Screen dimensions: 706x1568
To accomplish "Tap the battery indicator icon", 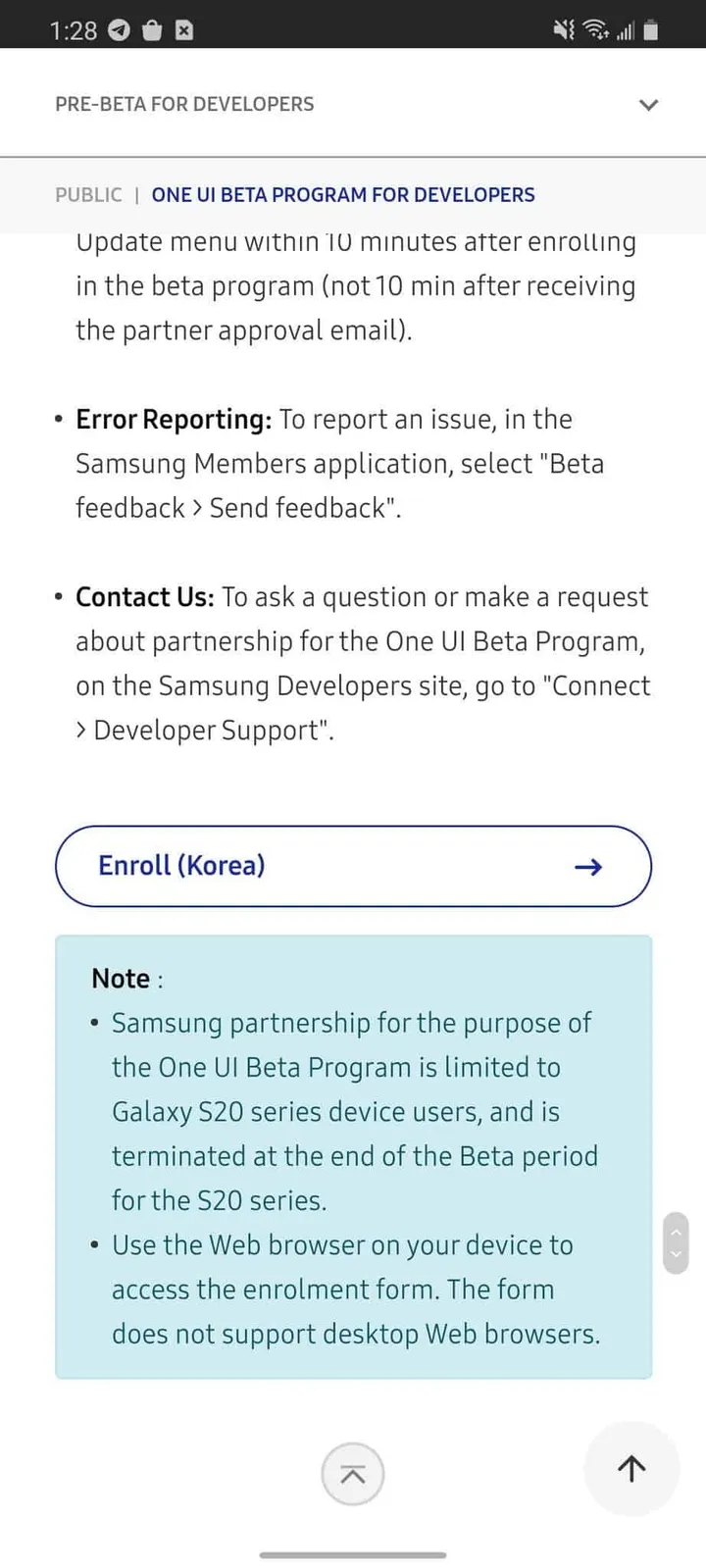I will click(x=652, y=30).
